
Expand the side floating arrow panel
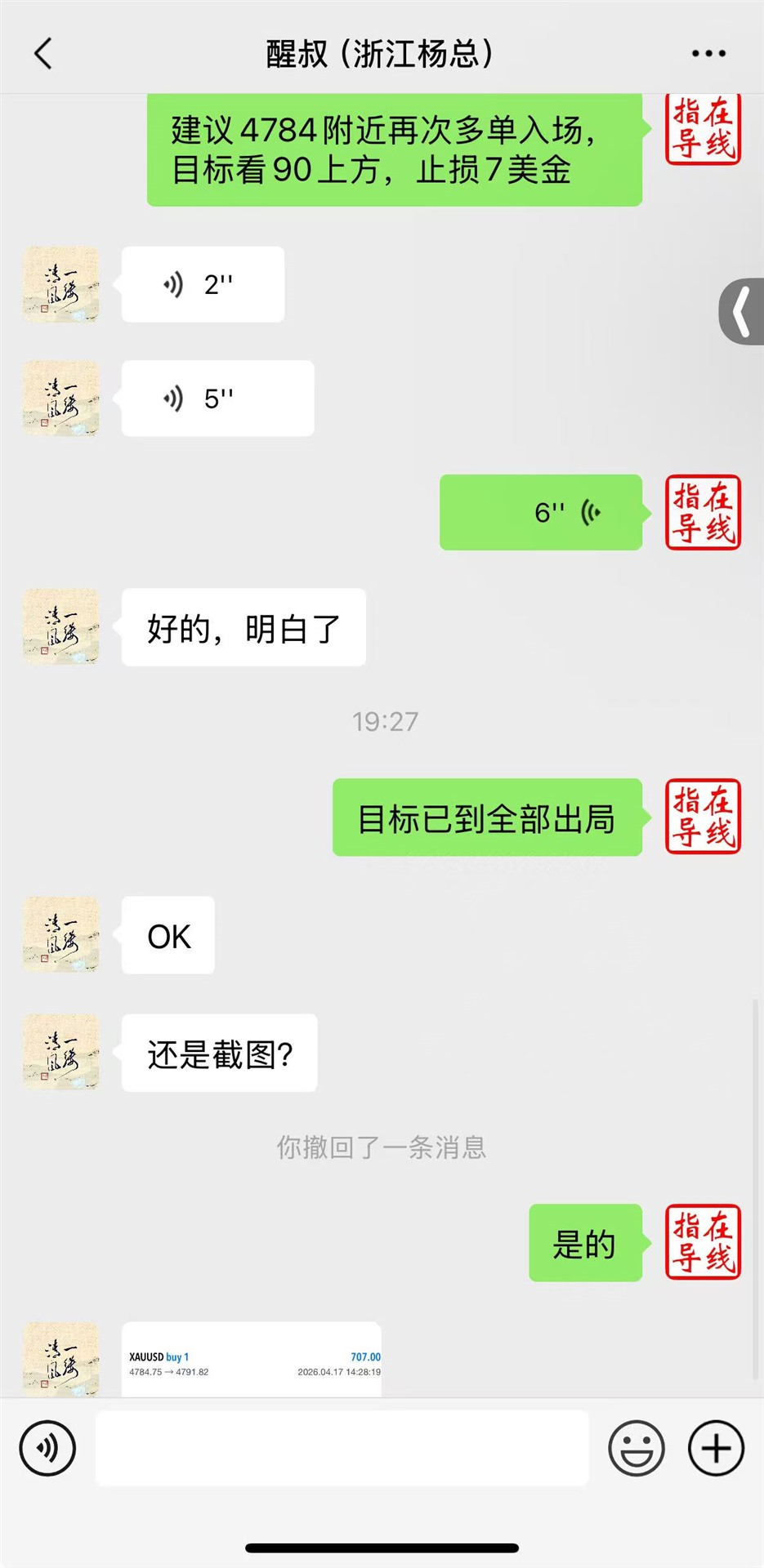[742, 311]
